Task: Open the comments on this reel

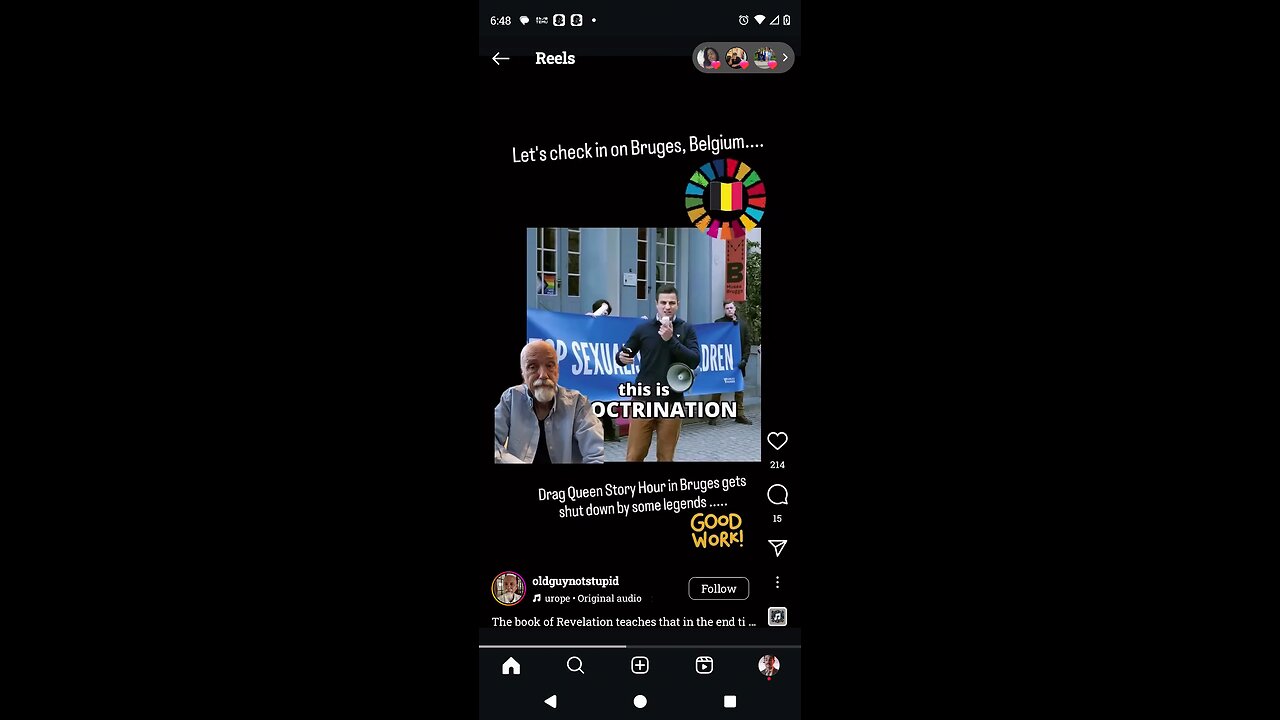Action: coord(777,495)
